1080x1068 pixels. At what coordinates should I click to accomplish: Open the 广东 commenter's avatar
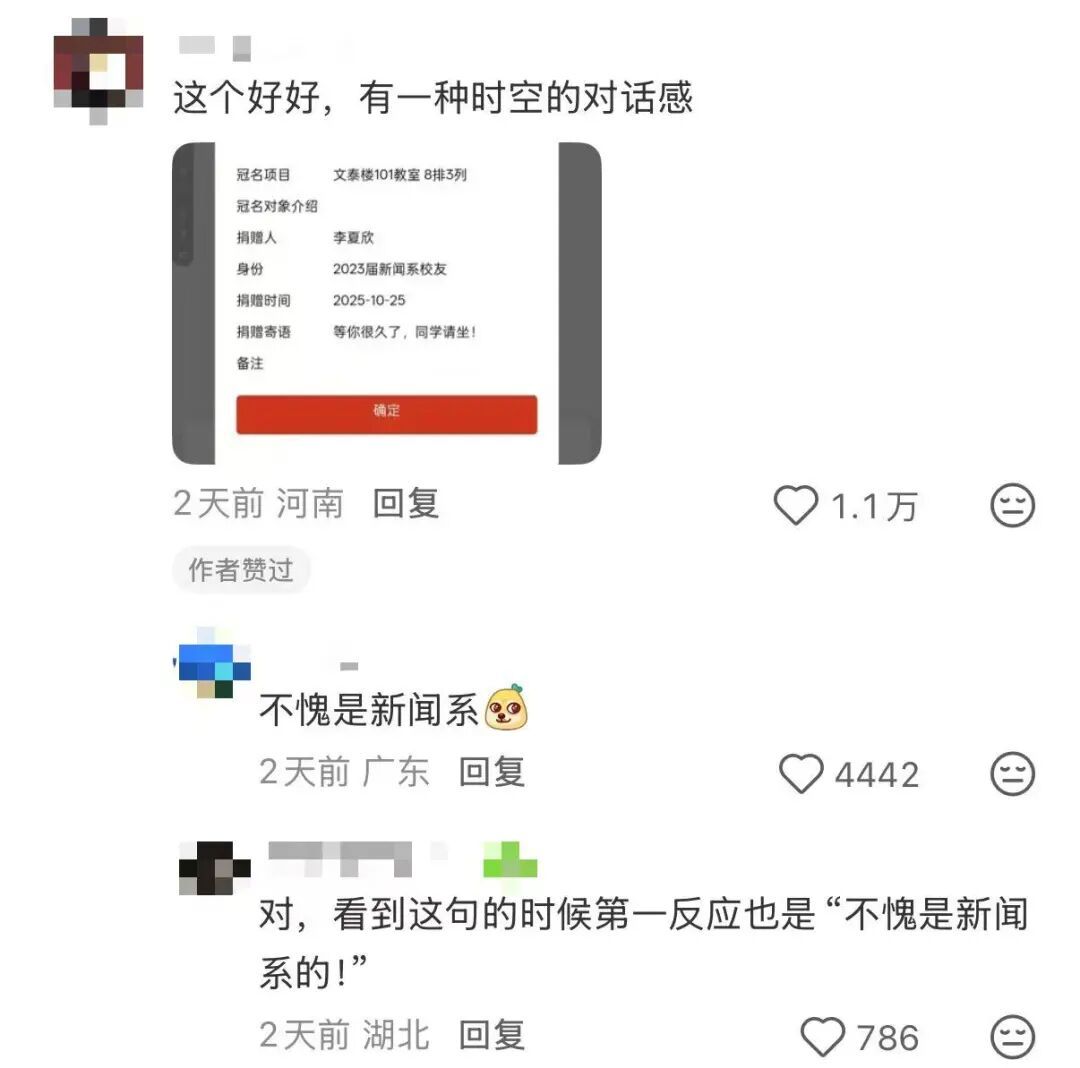click(213, 662)
